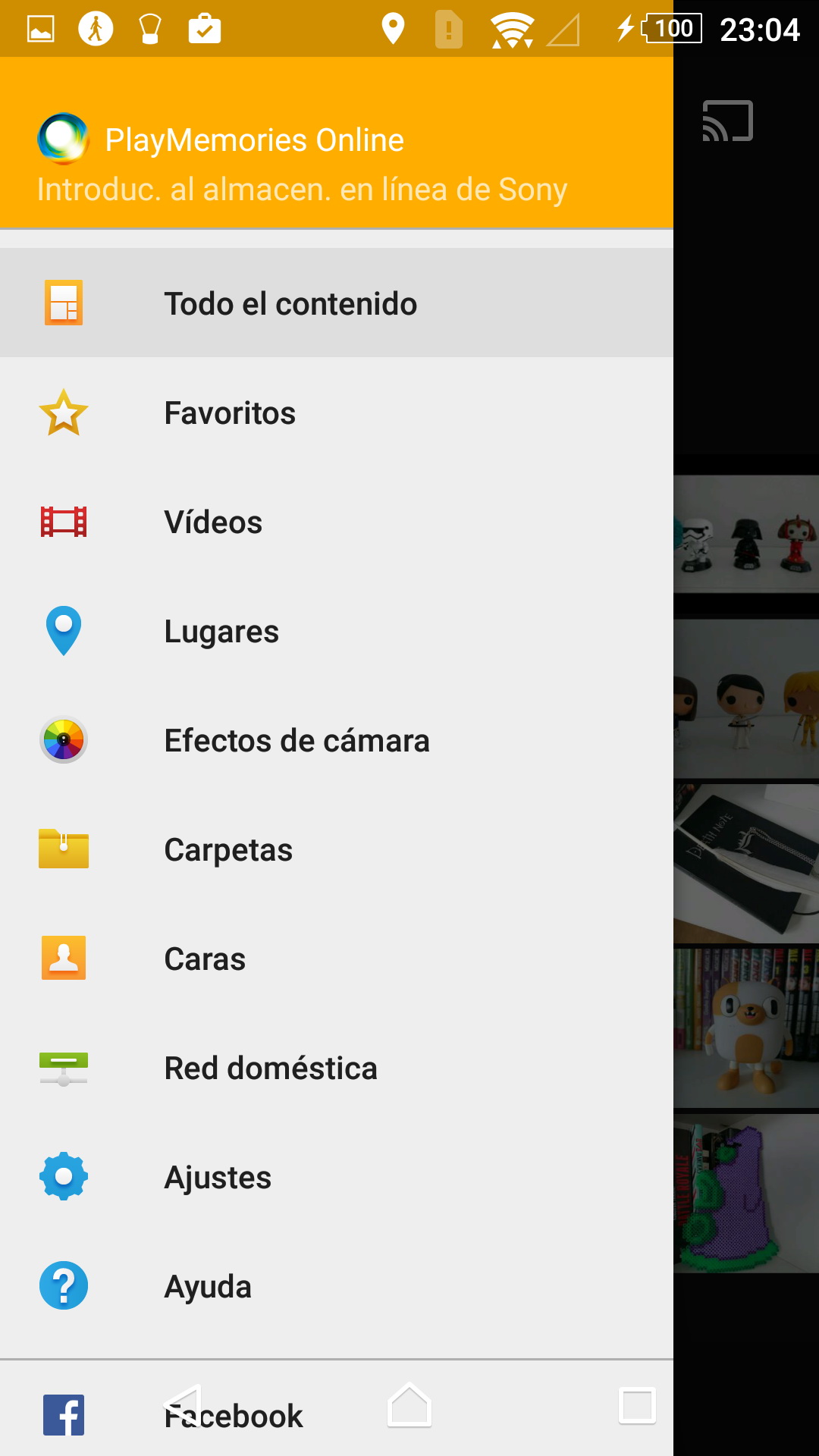This screenshot has width=819, height=1456.
Task: Open Ajustes settings
Action: pos(218,1178)
